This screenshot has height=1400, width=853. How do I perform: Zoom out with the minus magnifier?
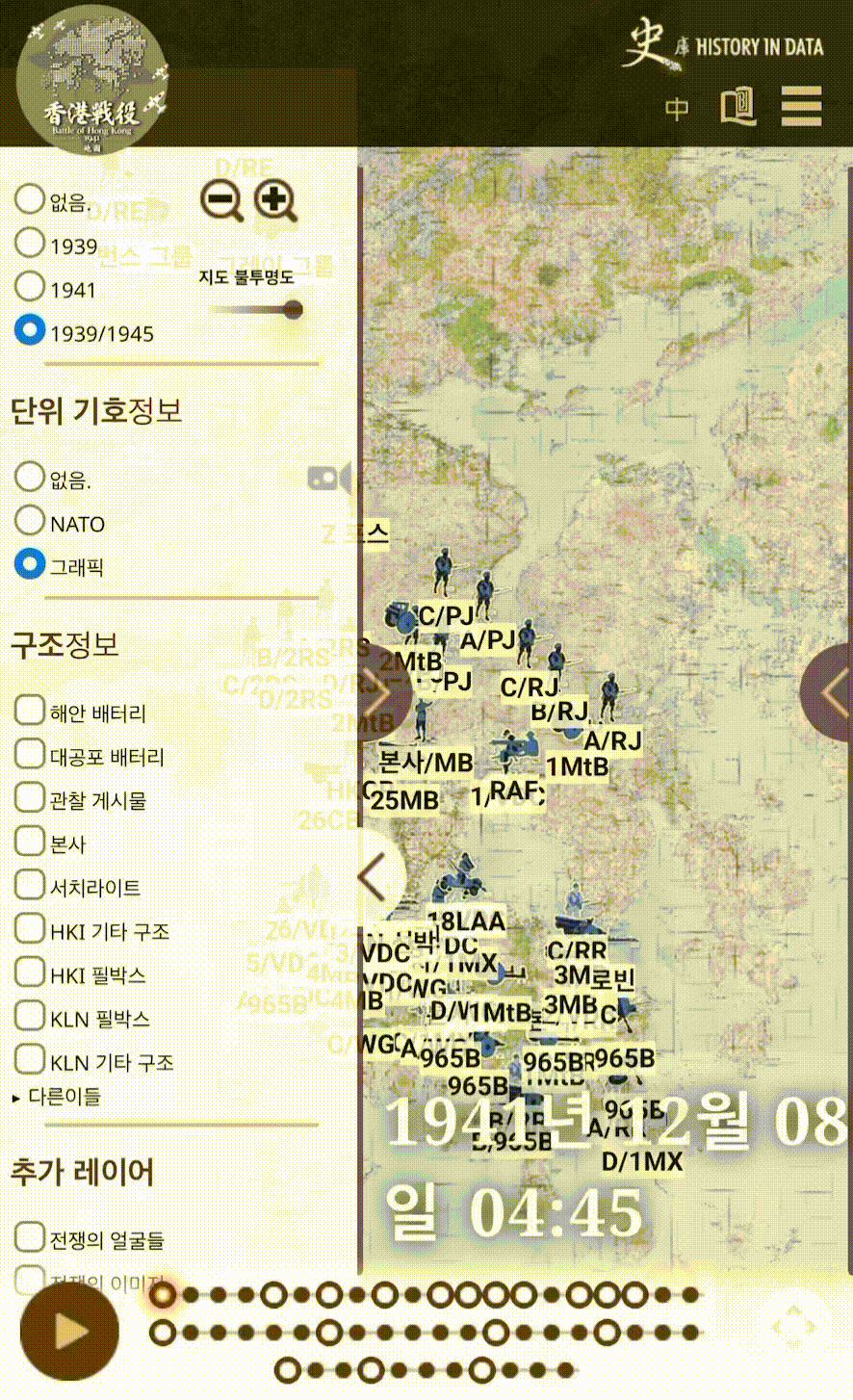[x=221, y=200]
